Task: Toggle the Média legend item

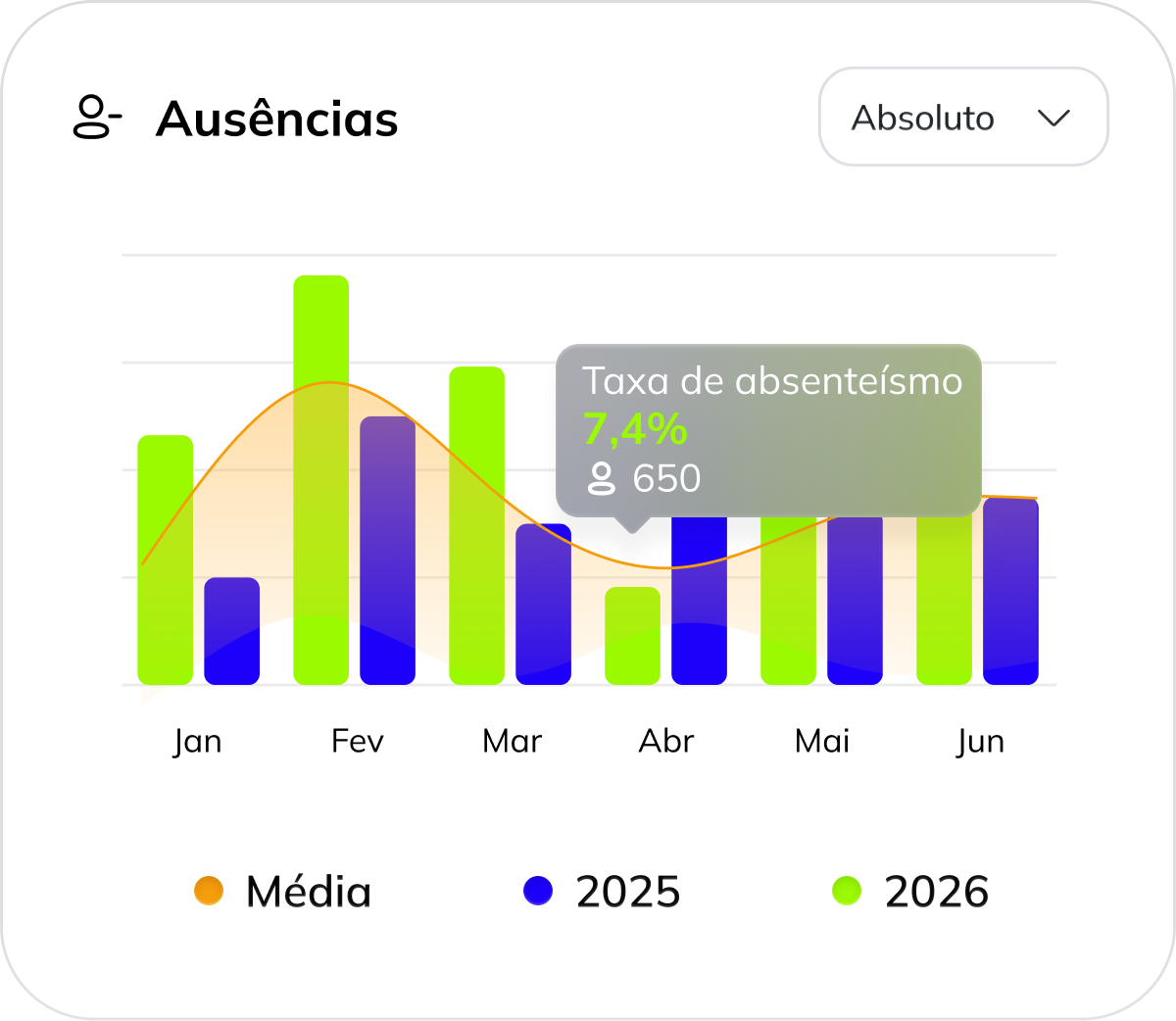Action: (283, 892)
